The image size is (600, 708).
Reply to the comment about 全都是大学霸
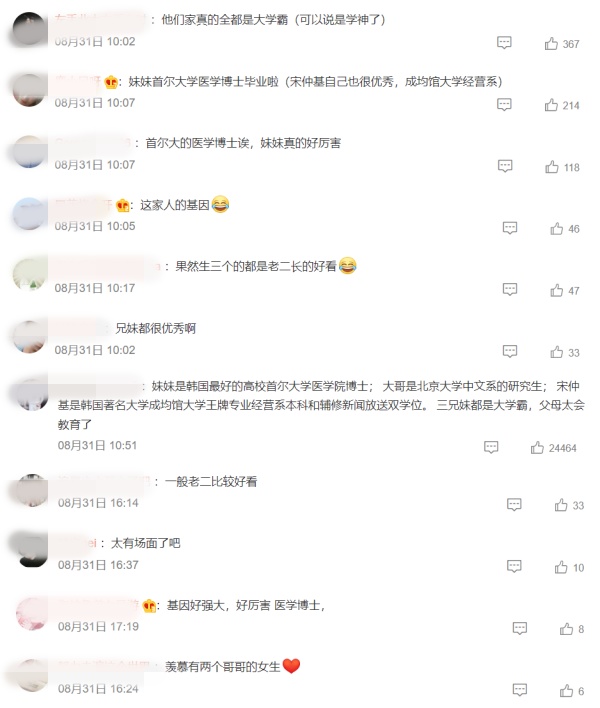[505, 43]
